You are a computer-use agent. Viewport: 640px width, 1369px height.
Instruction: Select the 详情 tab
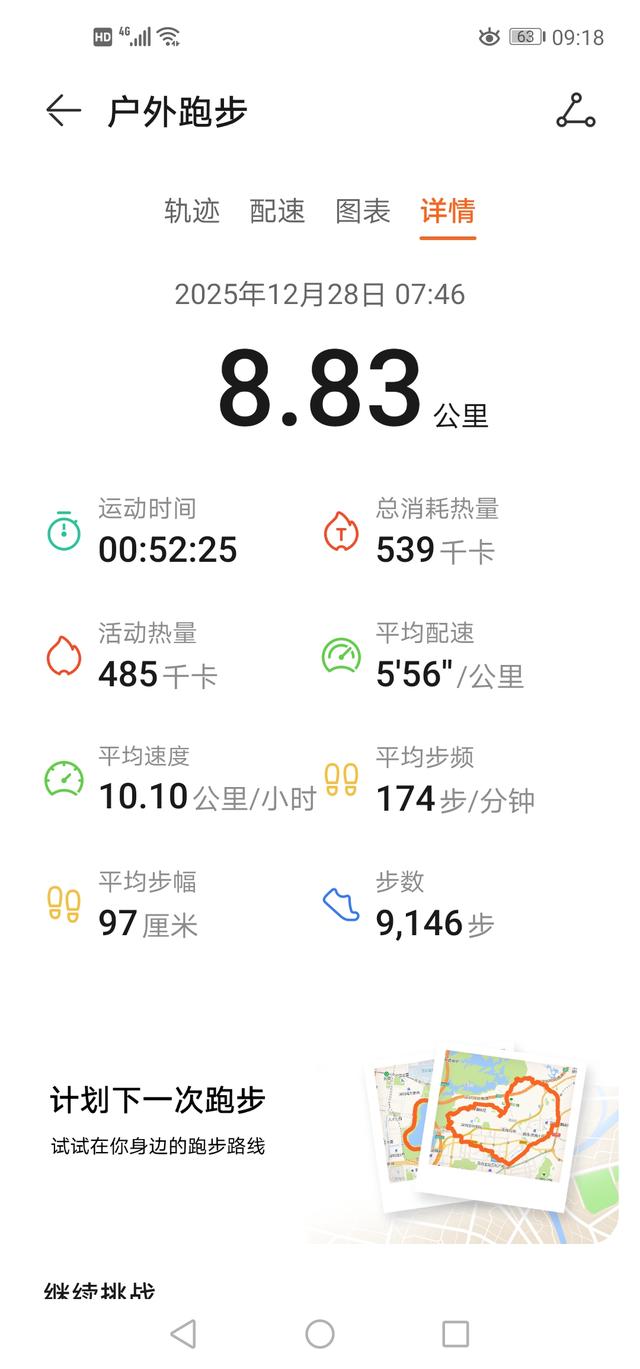click(x=447, y=211)
